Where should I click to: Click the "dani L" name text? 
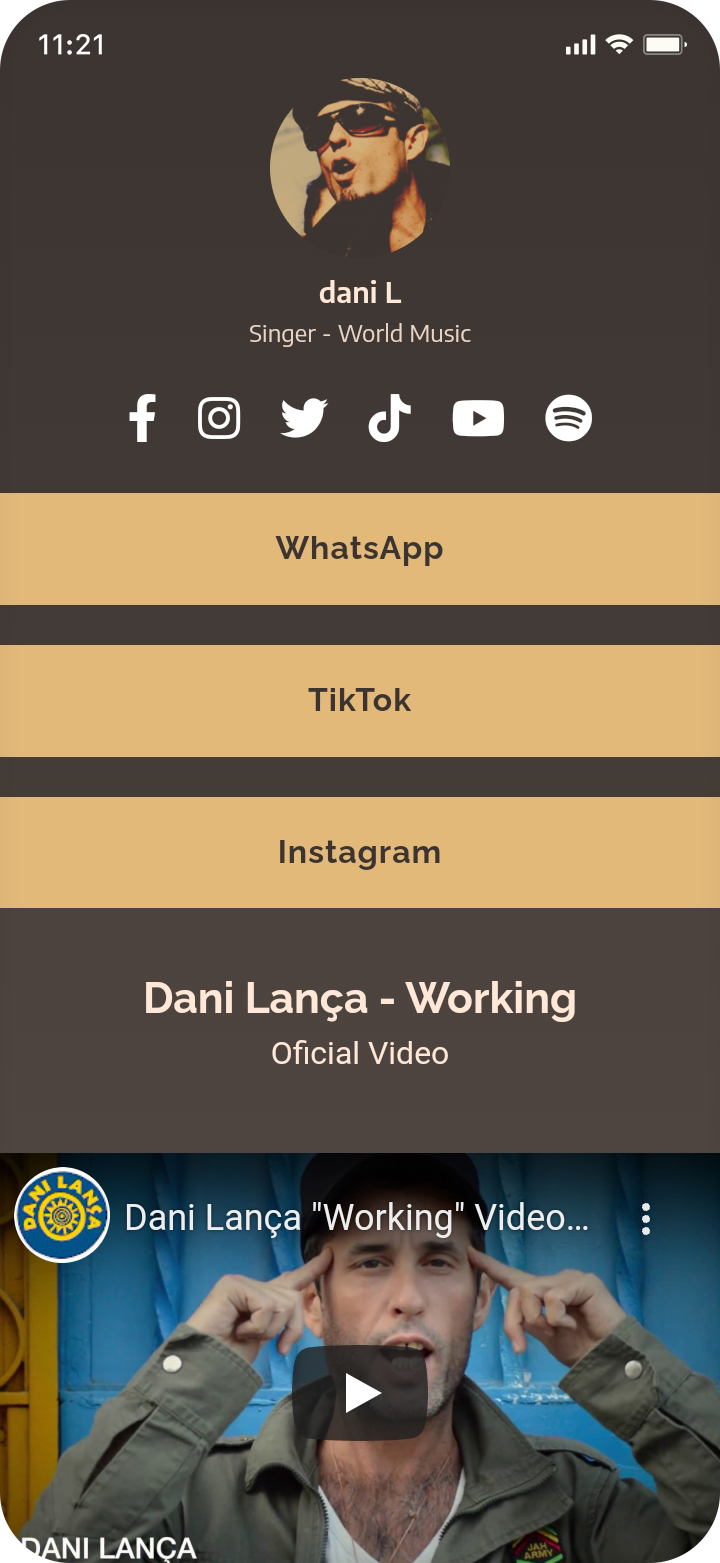[x=360, y=293]
